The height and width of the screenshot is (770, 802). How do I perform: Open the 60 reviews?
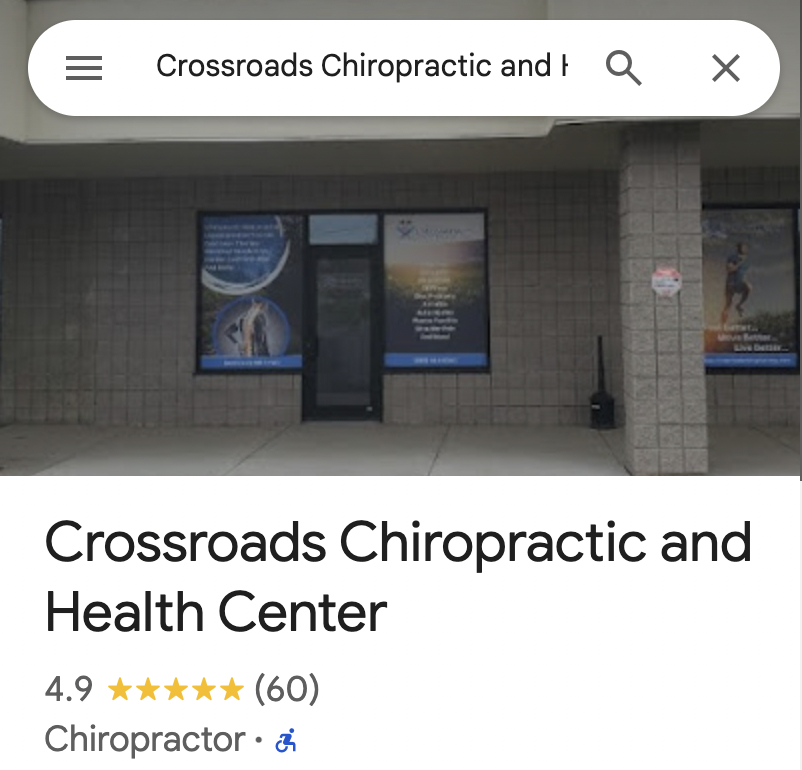[287, 689]
